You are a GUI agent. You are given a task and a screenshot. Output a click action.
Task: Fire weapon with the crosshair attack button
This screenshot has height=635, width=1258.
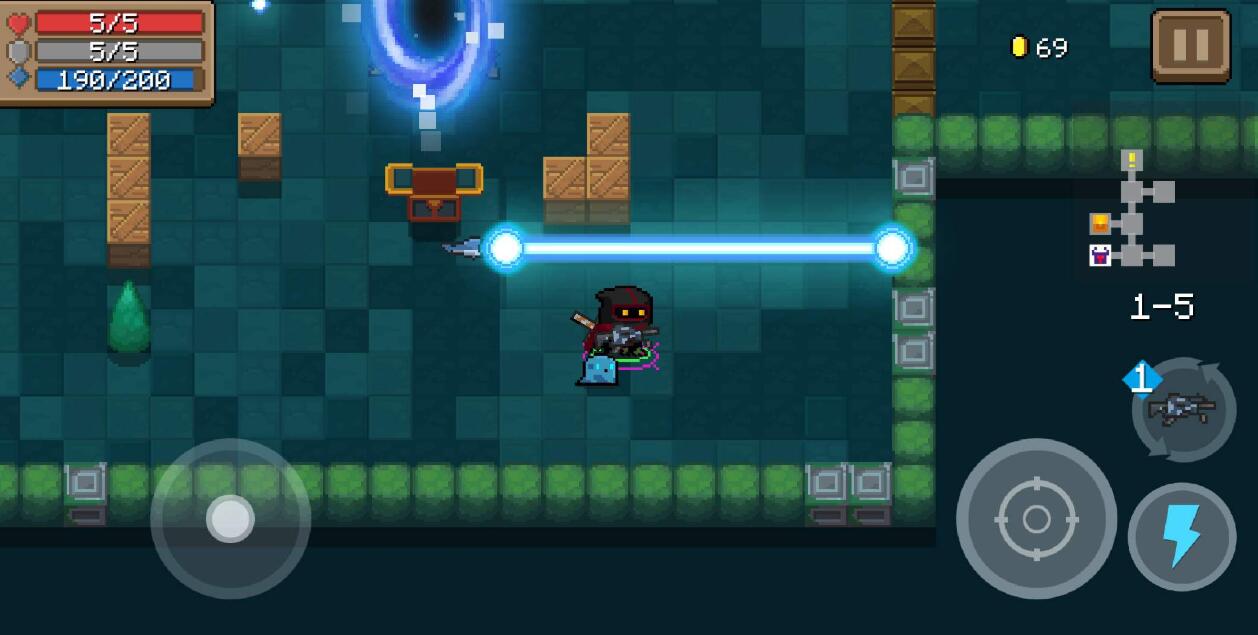[x=1036, y=518]
